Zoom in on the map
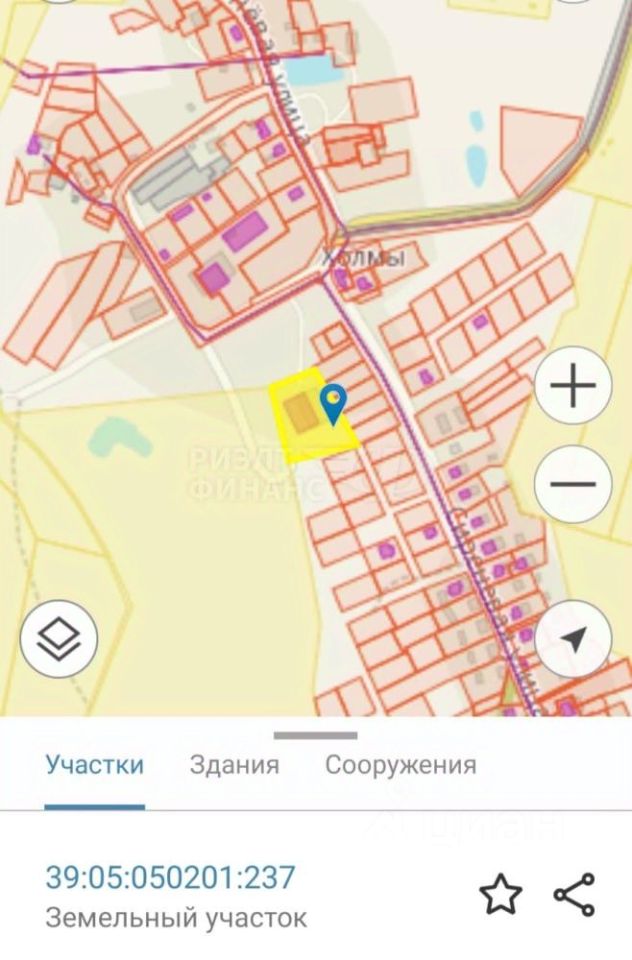The height and width of the screenshot is (960, 632). coord(573,385)
